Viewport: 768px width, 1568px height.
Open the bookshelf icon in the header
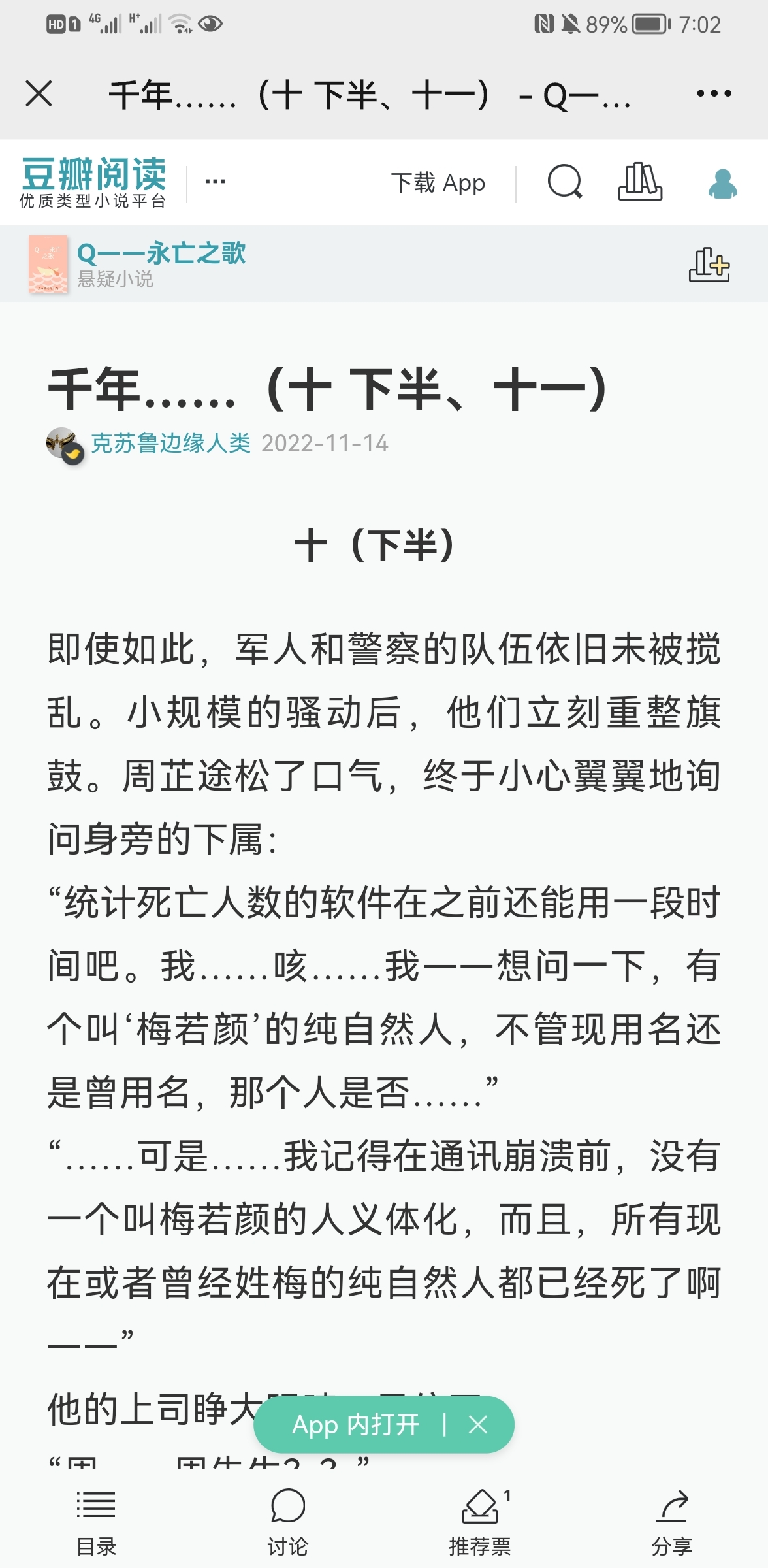coord(639,182)
